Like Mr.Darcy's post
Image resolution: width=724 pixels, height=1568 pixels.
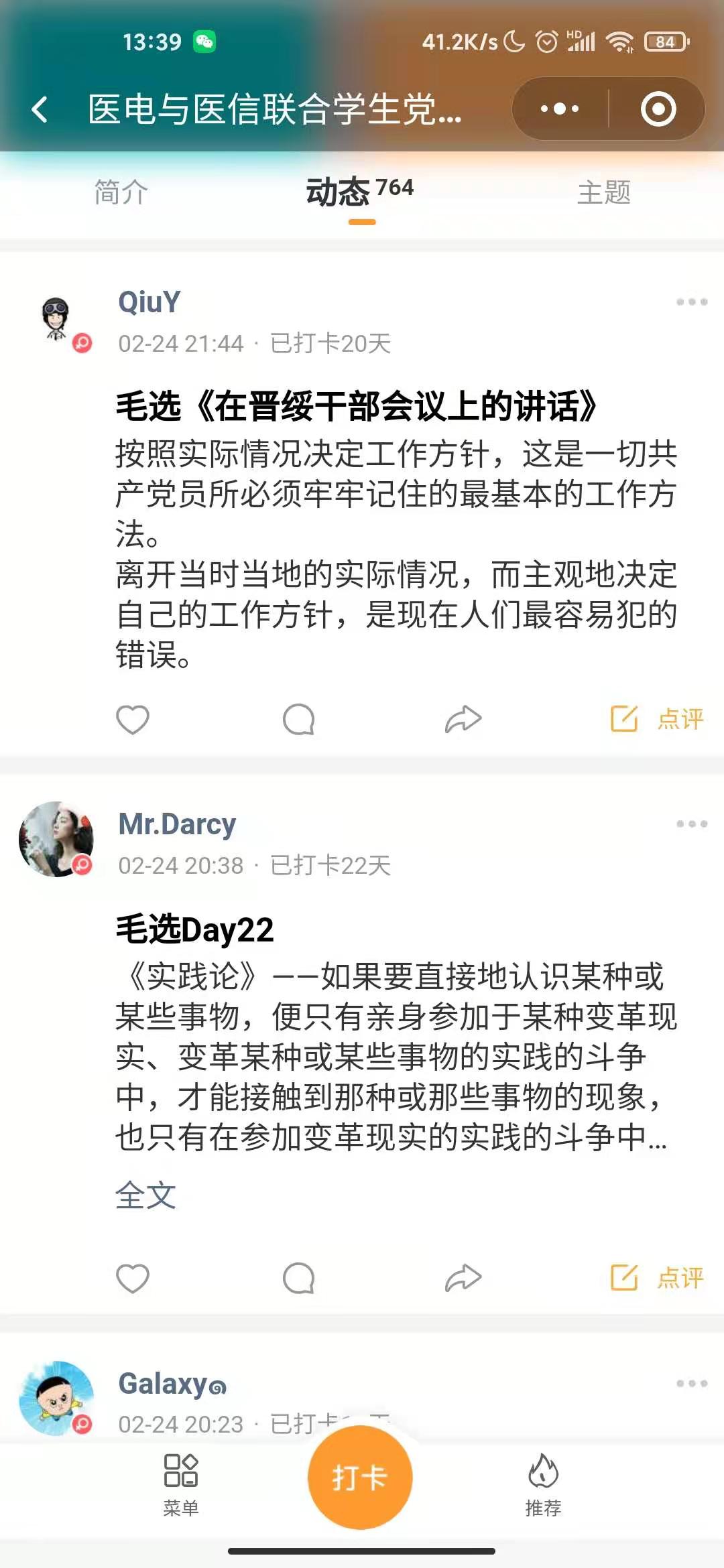(x=133, y=1278)
